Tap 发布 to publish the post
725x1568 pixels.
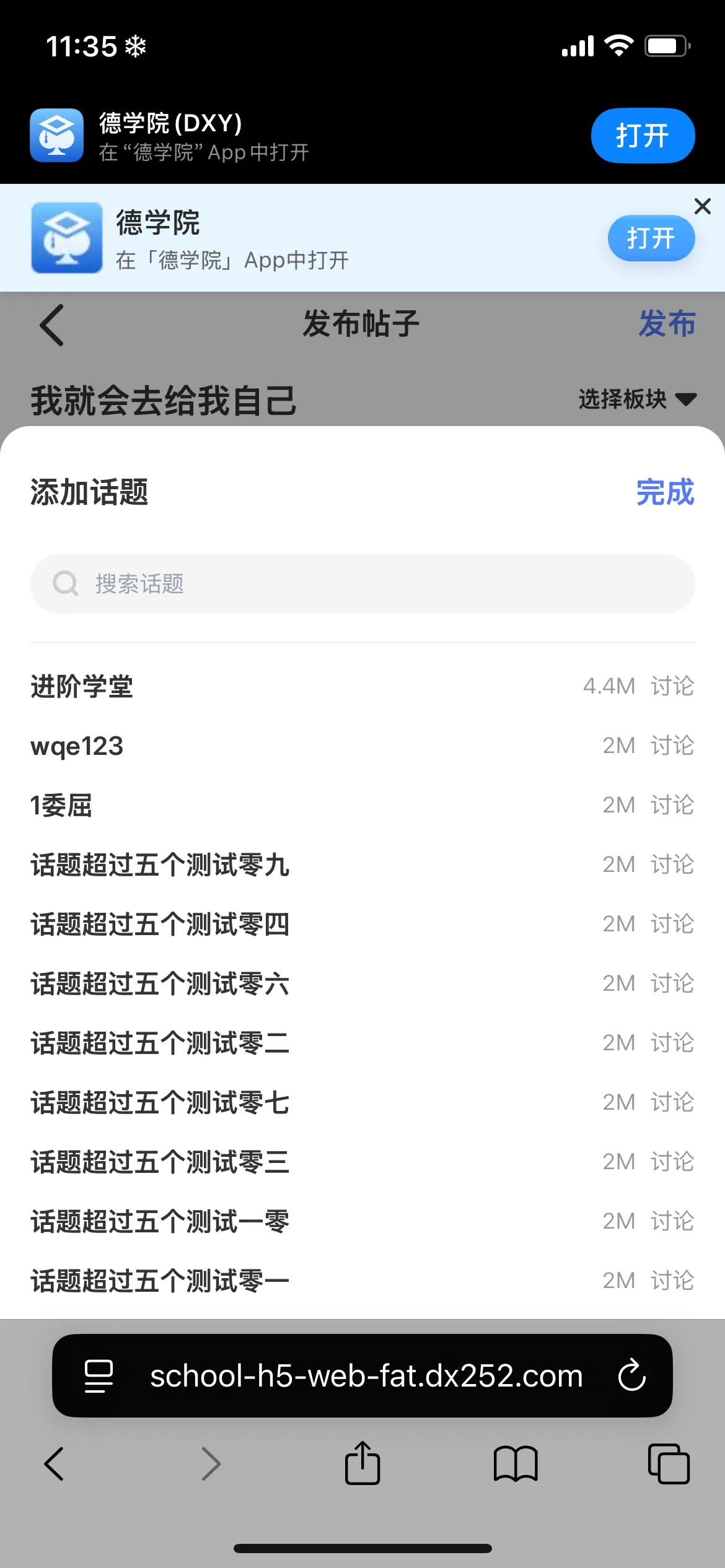[x=667, y=324]
